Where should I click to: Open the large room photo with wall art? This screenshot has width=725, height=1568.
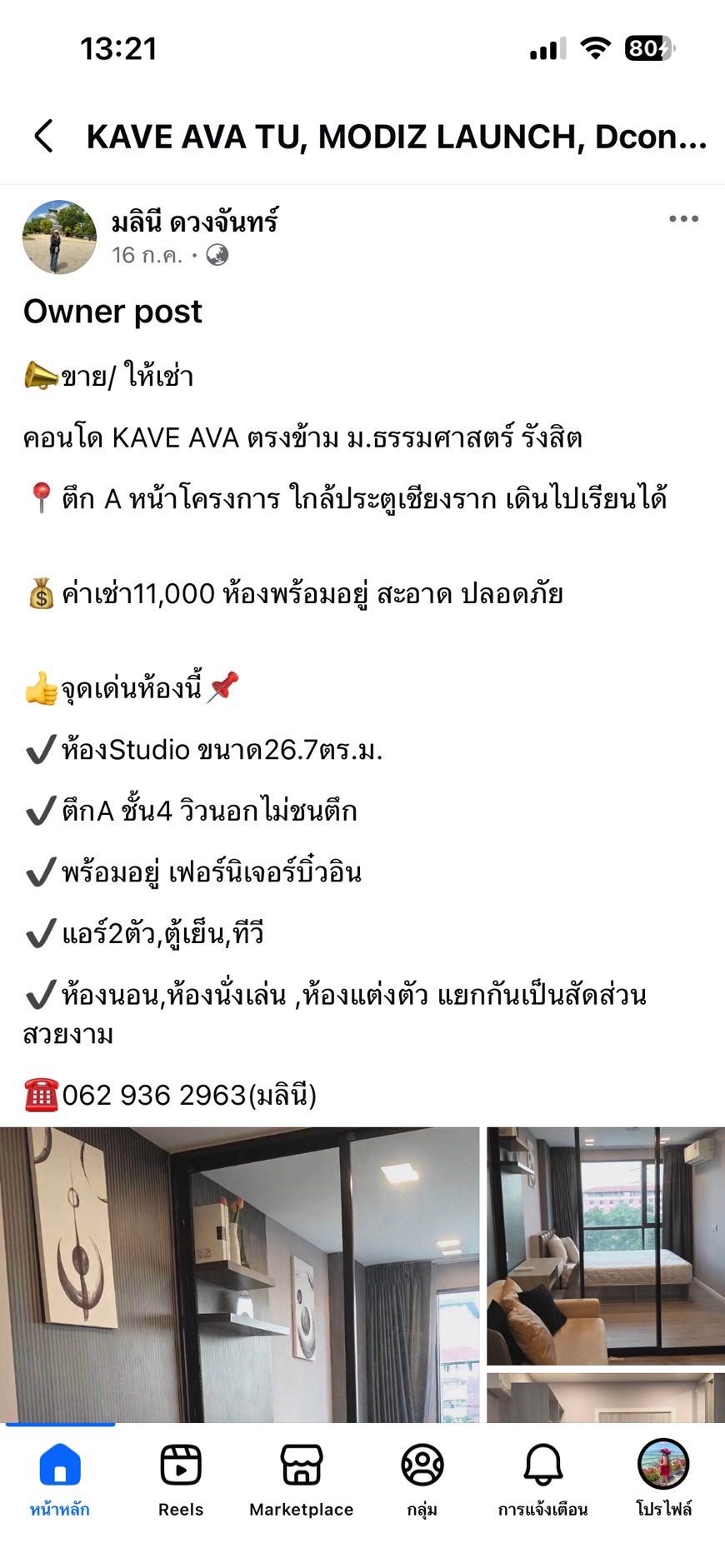click(x=240, y=1275)
